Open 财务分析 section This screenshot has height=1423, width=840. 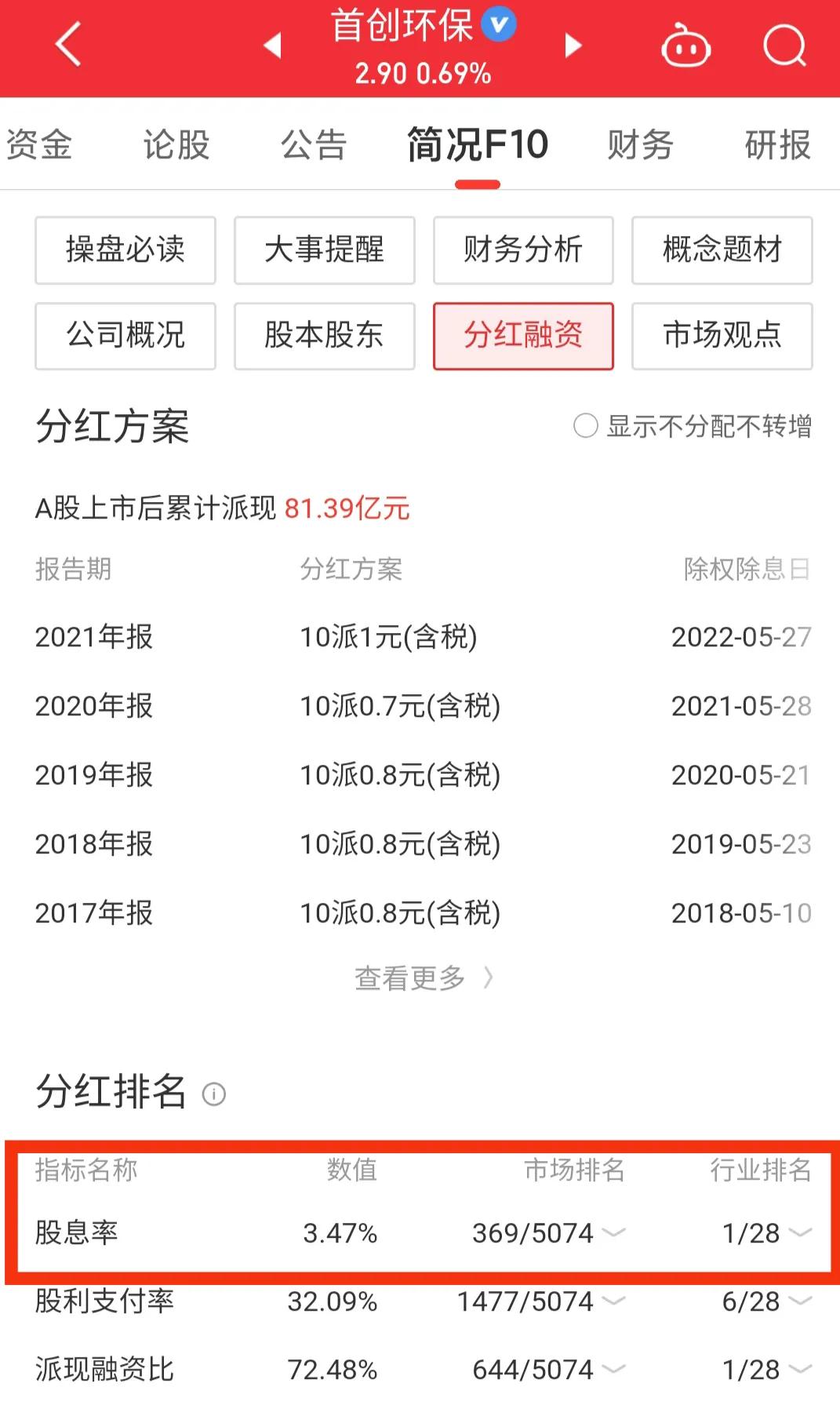pos(523,249)
